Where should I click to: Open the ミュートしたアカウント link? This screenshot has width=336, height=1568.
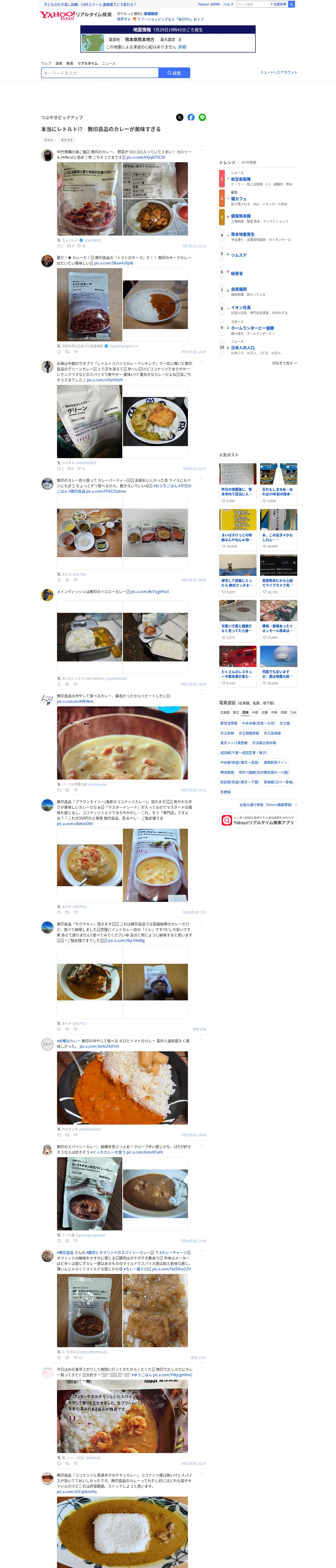(x=279, y=72)
